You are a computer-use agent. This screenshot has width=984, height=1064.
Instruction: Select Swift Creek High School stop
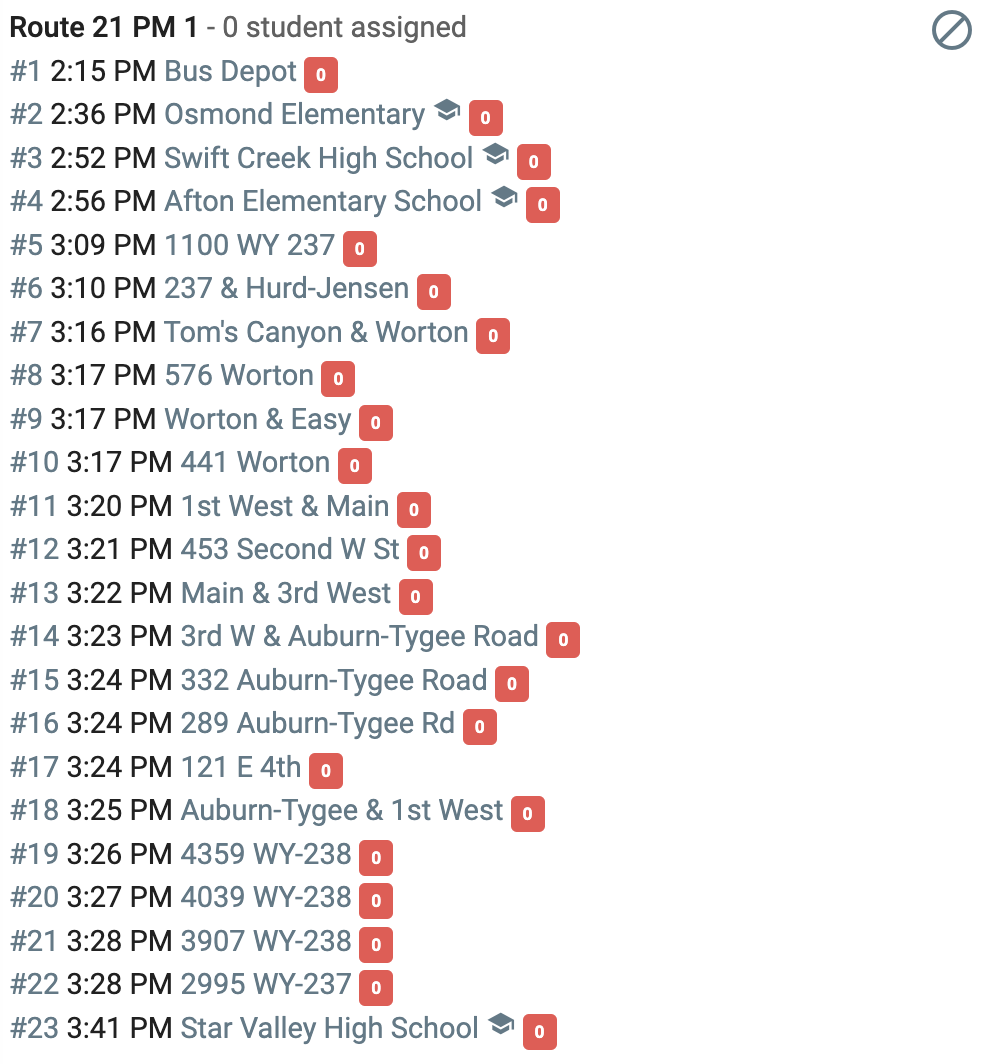[318, 158]
